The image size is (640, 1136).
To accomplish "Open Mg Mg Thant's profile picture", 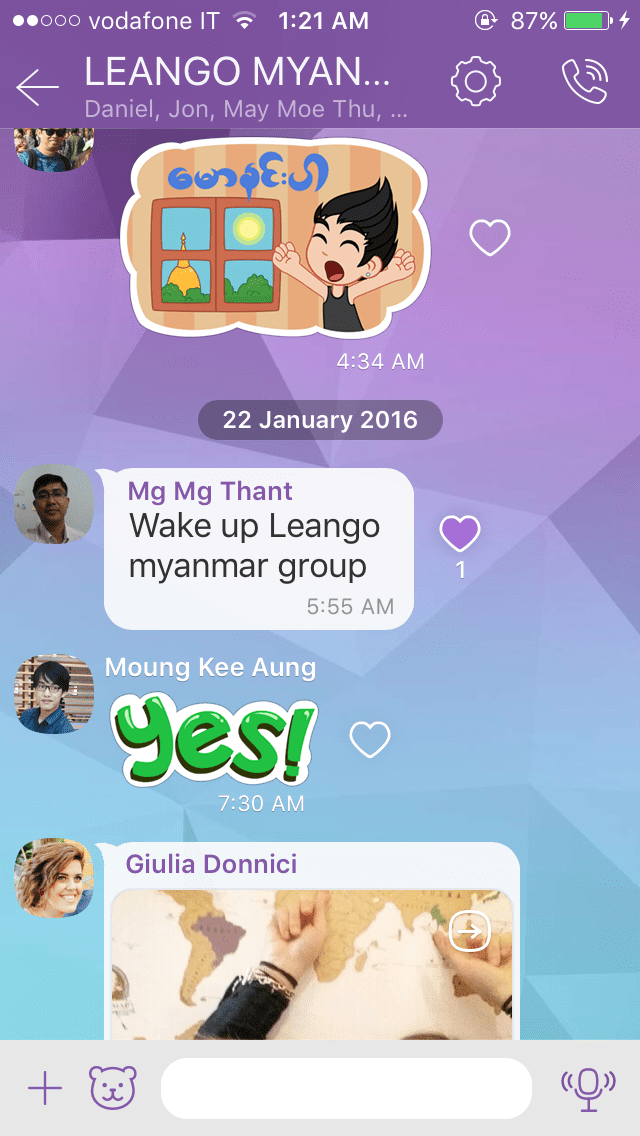I will [x=54, y=505].
